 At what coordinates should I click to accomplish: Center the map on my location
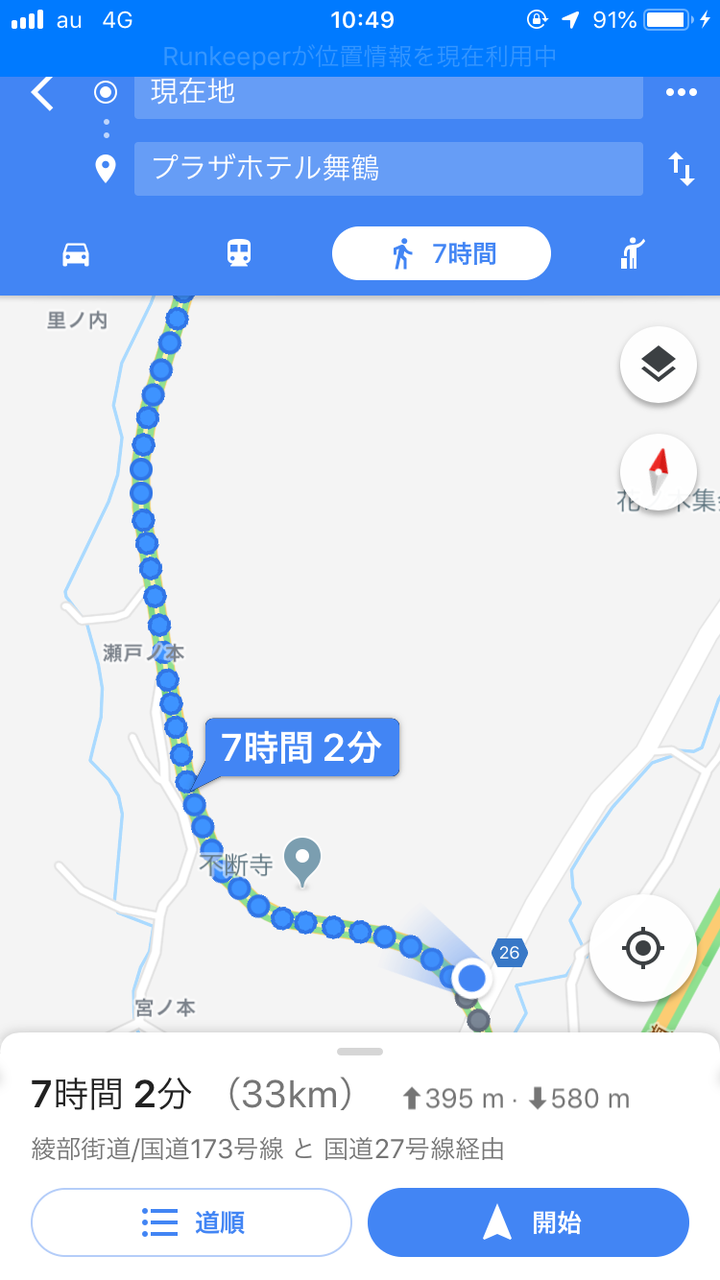coord(643,947)
